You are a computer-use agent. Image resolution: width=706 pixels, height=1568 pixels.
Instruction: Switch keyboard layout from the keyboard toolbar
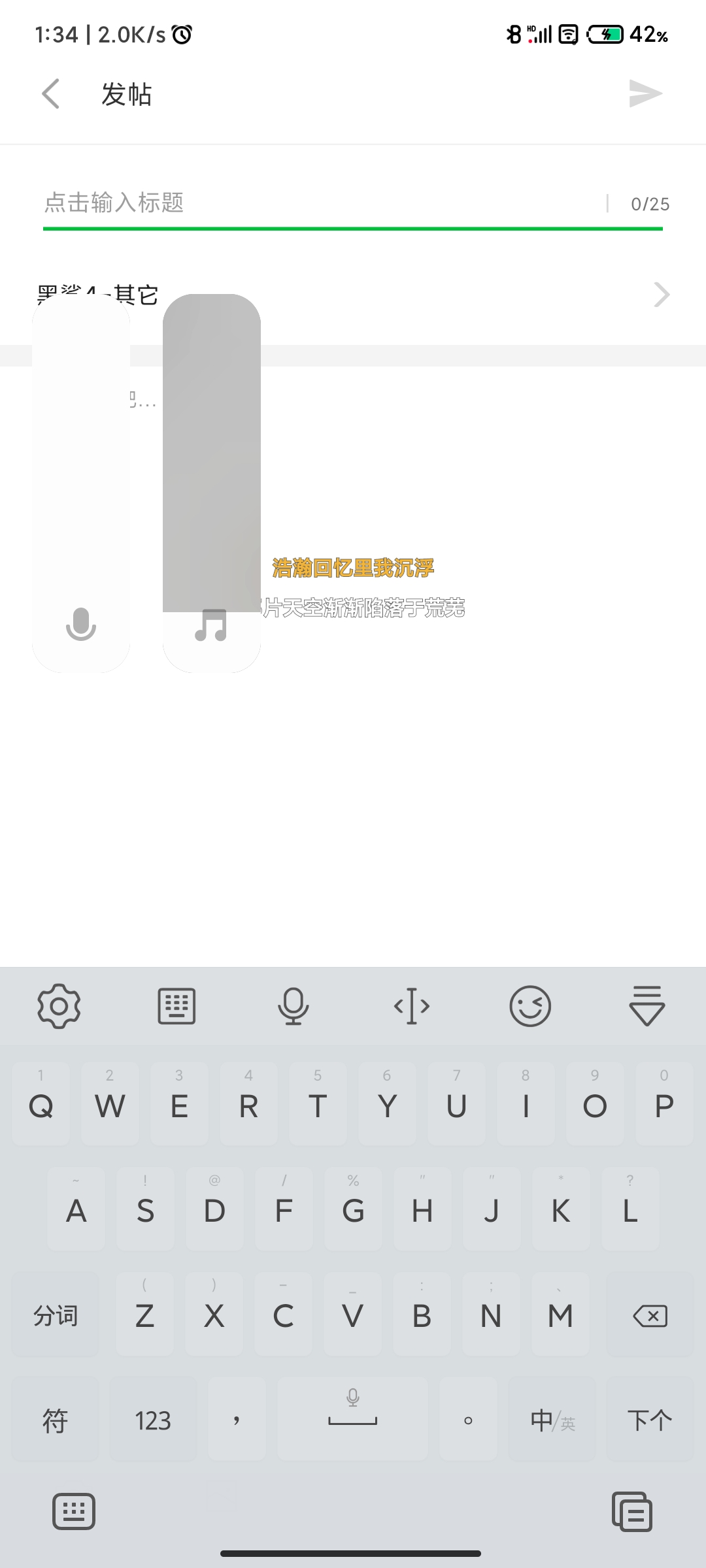pos(176,1006)
